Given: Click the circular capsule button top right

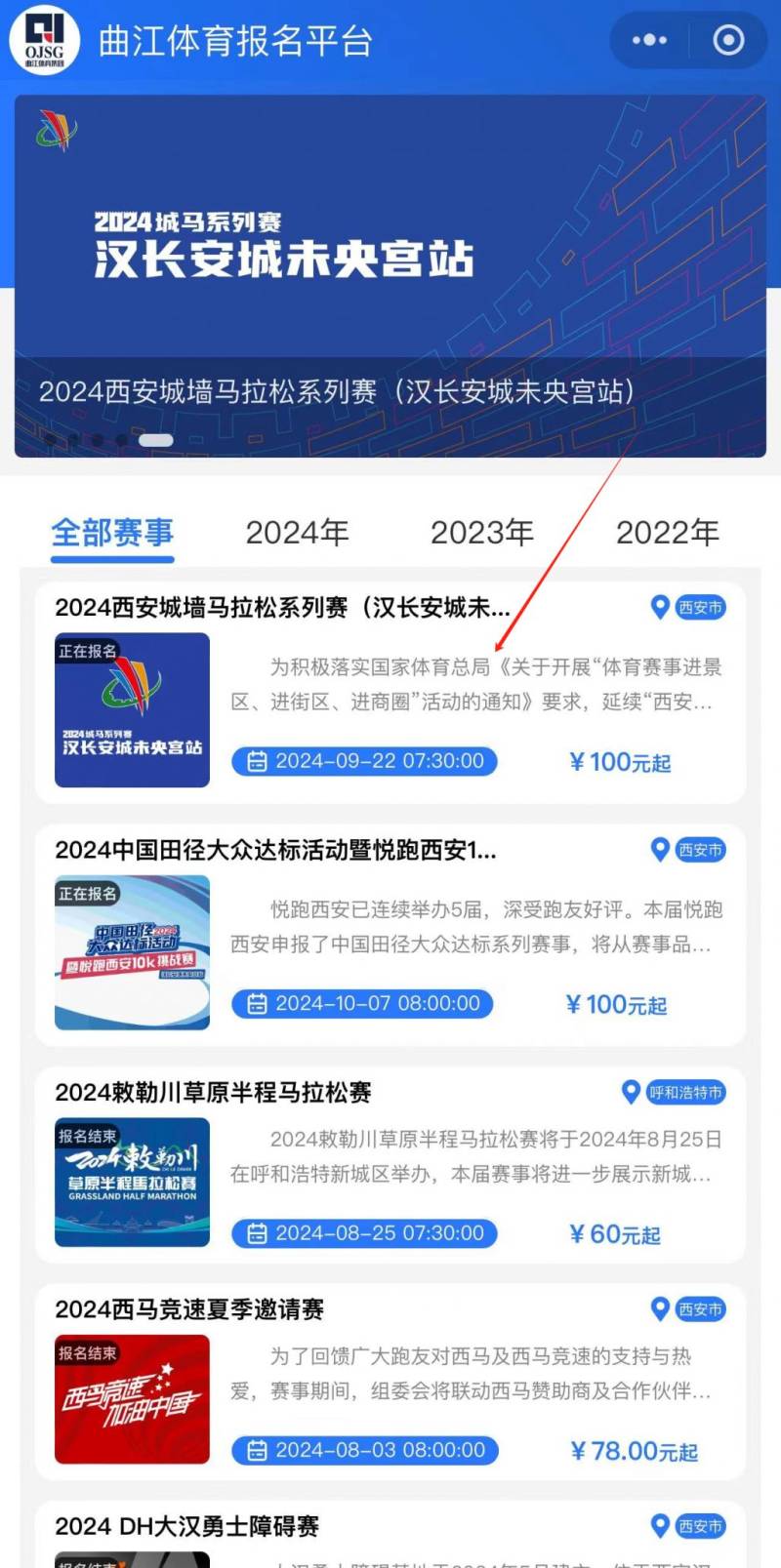Looking at the screenshot, I should point(726,41).
